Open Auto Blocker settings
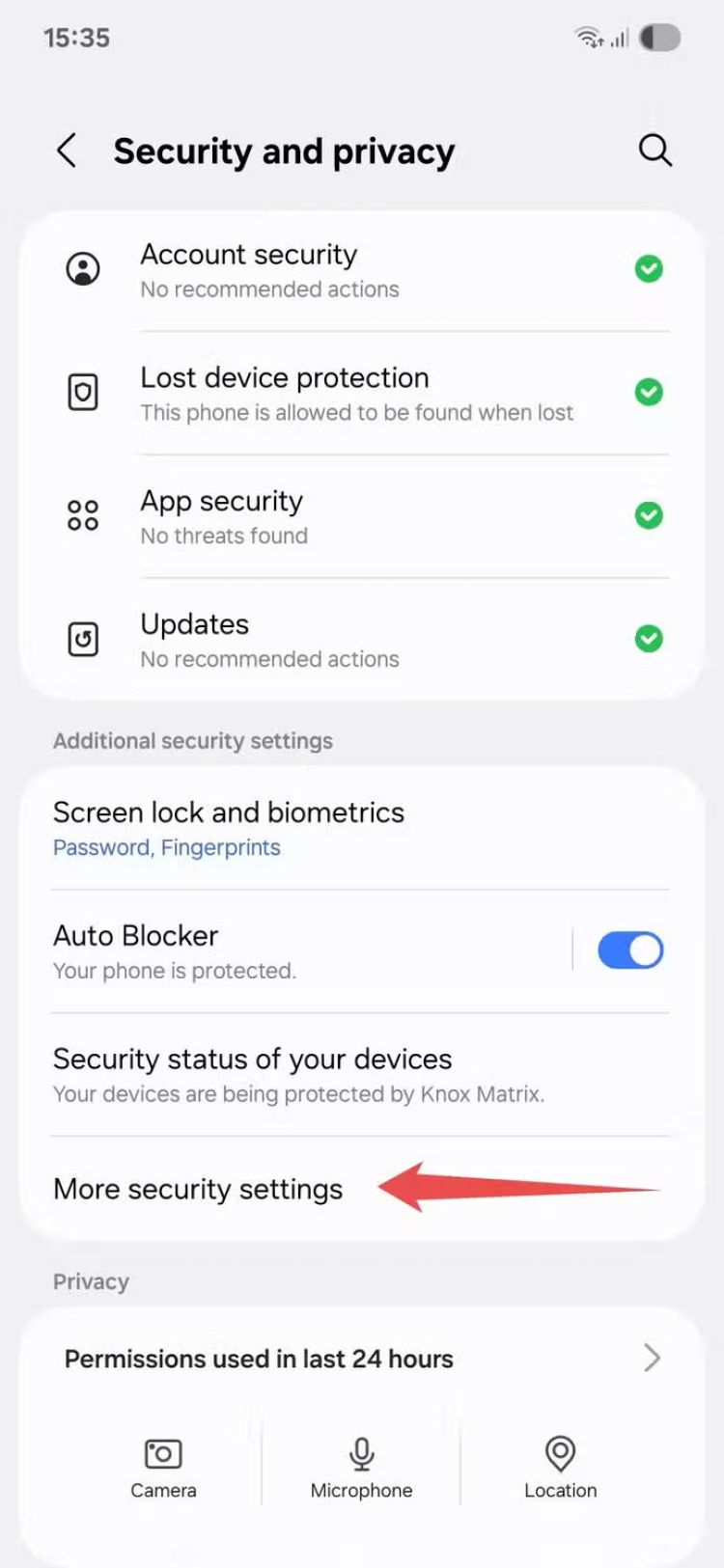Screen dimensions: 724x1568 290,951
